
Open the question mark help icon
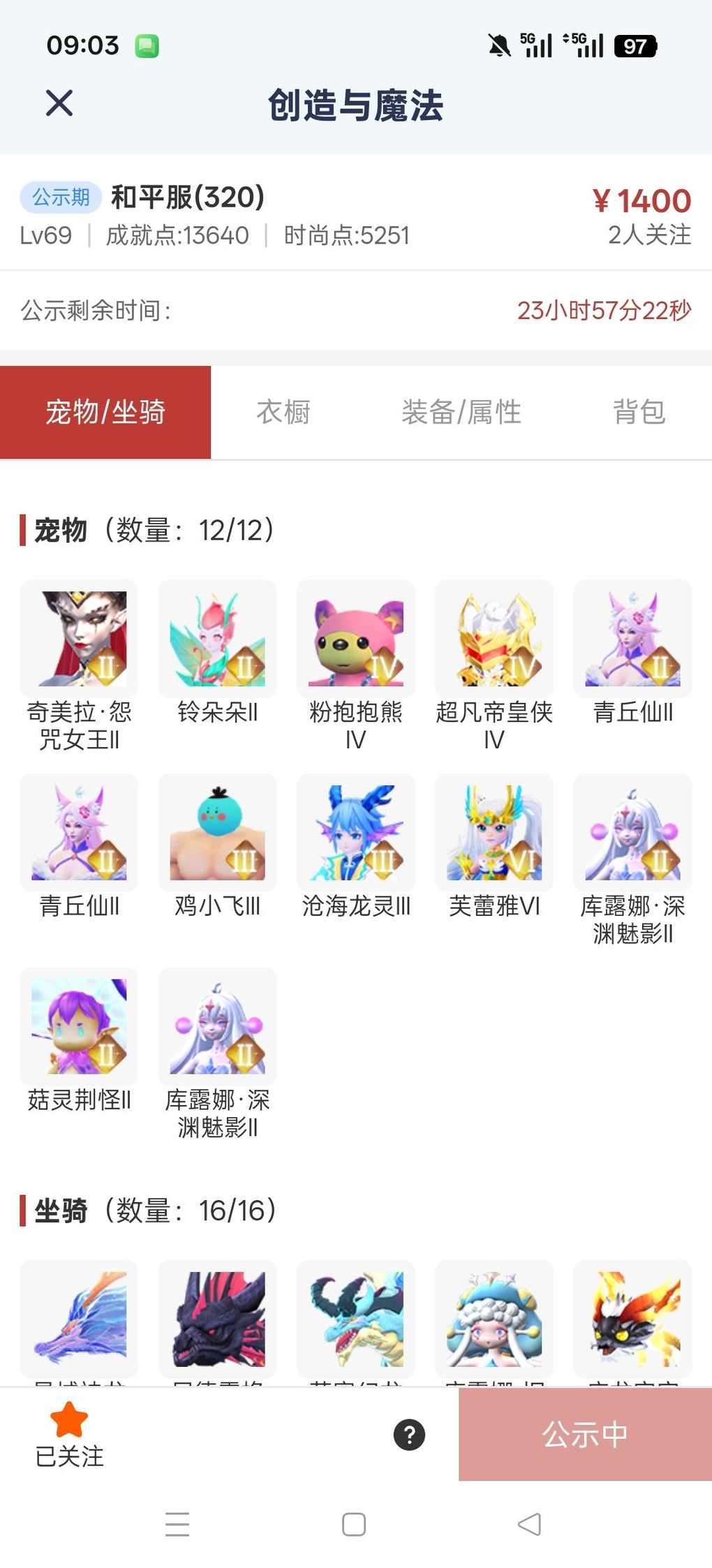click(409, 1435)
